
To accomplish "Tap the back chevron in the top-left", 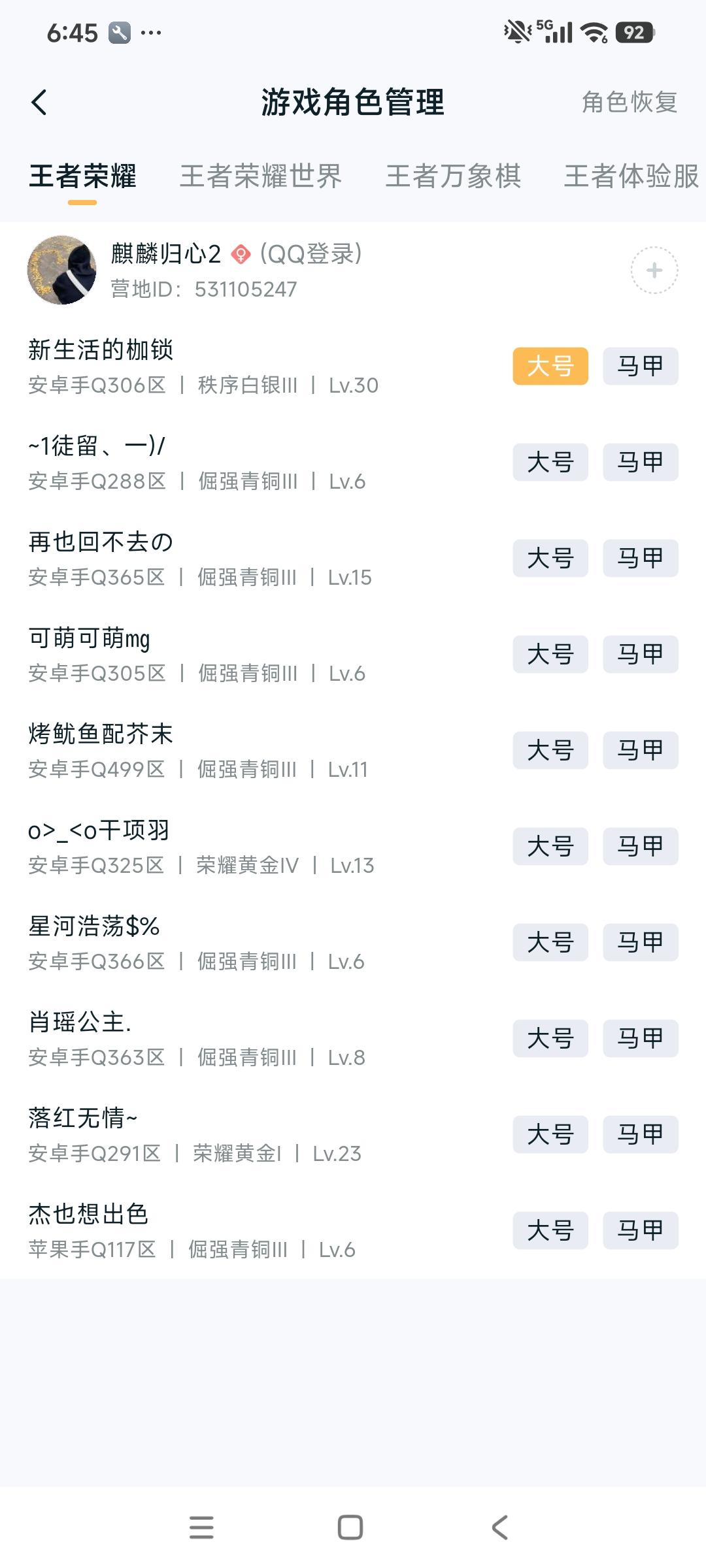I will coord(39,103).
